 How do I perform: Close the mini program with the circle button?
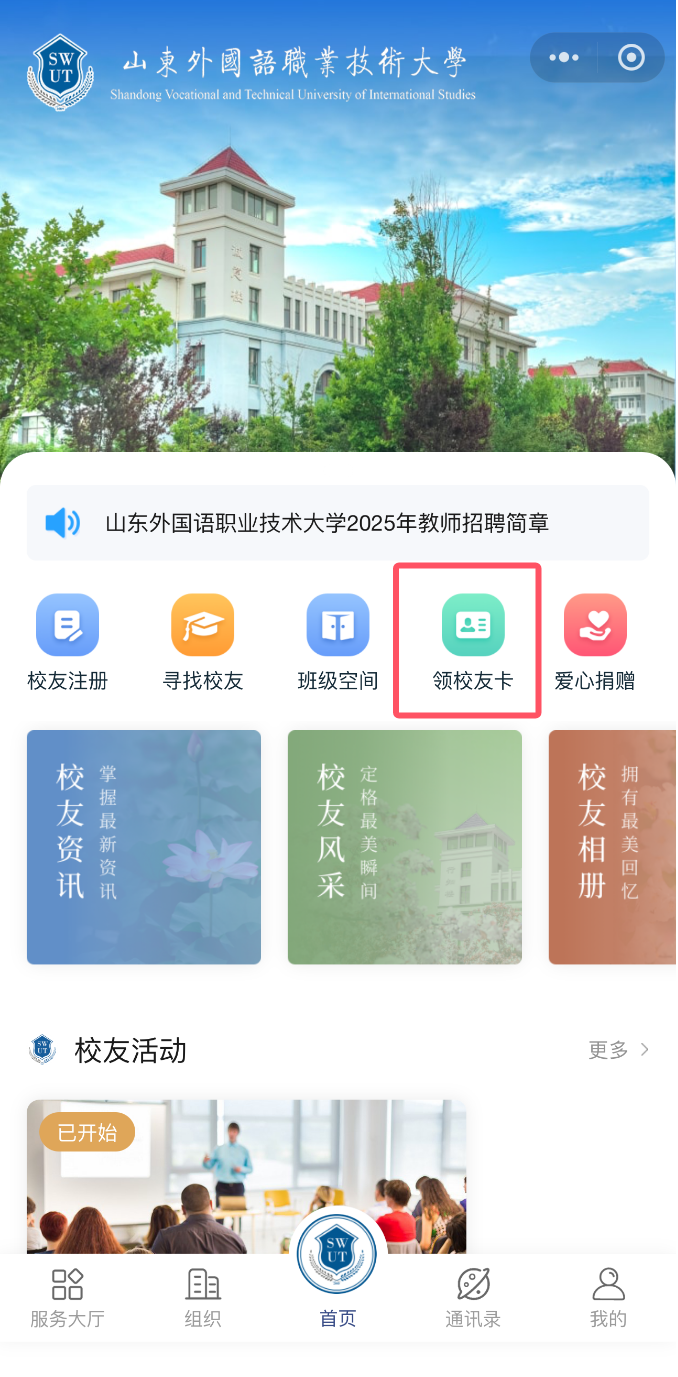click(x=631, y=58)
